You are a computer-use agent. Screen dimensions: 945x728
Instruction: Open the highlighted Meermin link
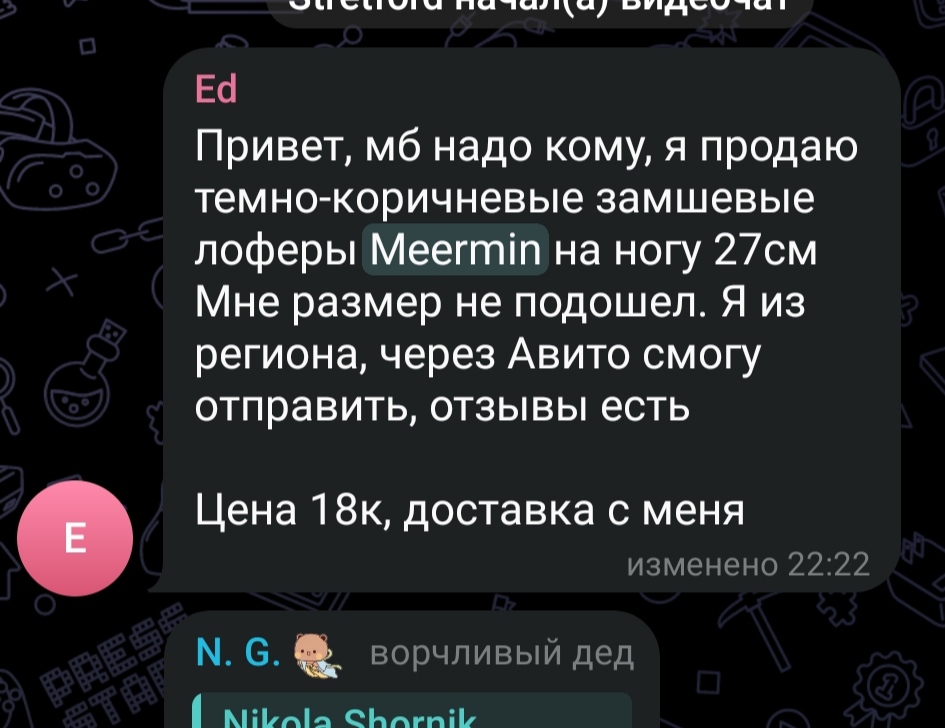tap(456, 251)
